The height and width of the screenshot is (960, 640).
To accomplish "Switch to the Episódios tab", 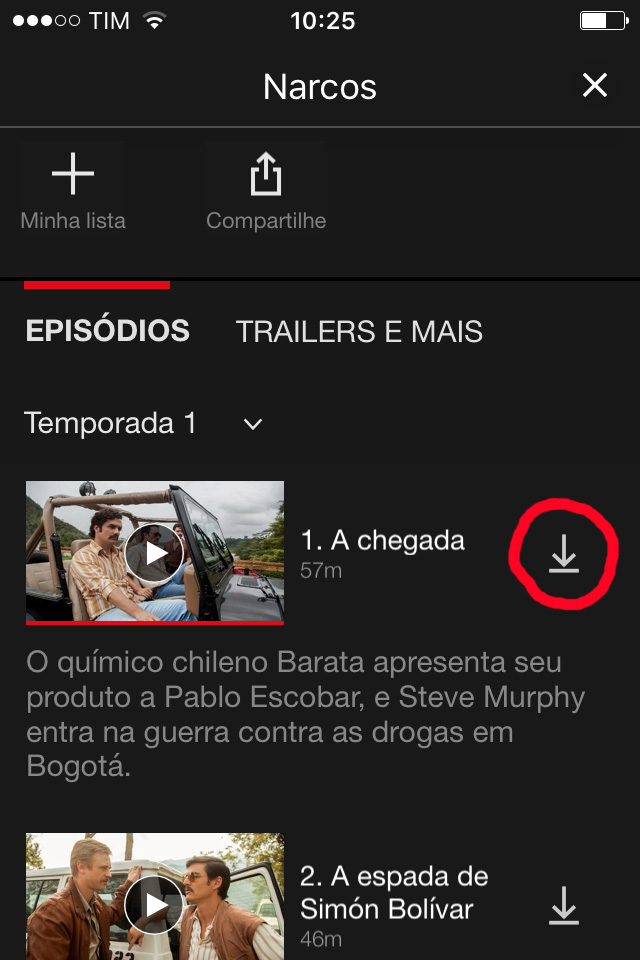I will coord(107,331).
